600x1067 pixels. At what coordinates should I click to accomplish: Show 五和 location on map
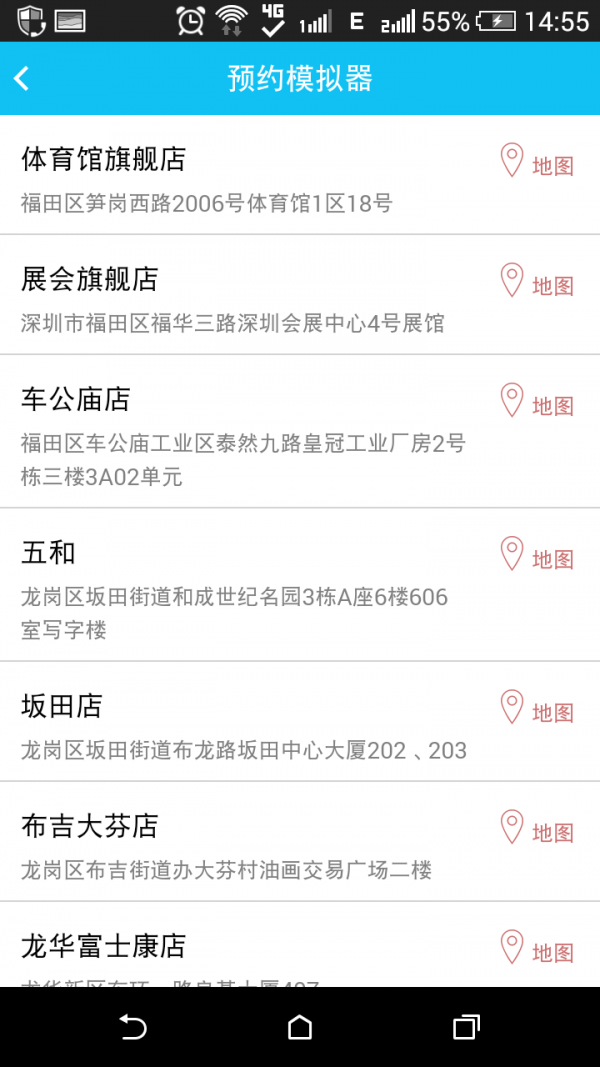click(538, 556)
